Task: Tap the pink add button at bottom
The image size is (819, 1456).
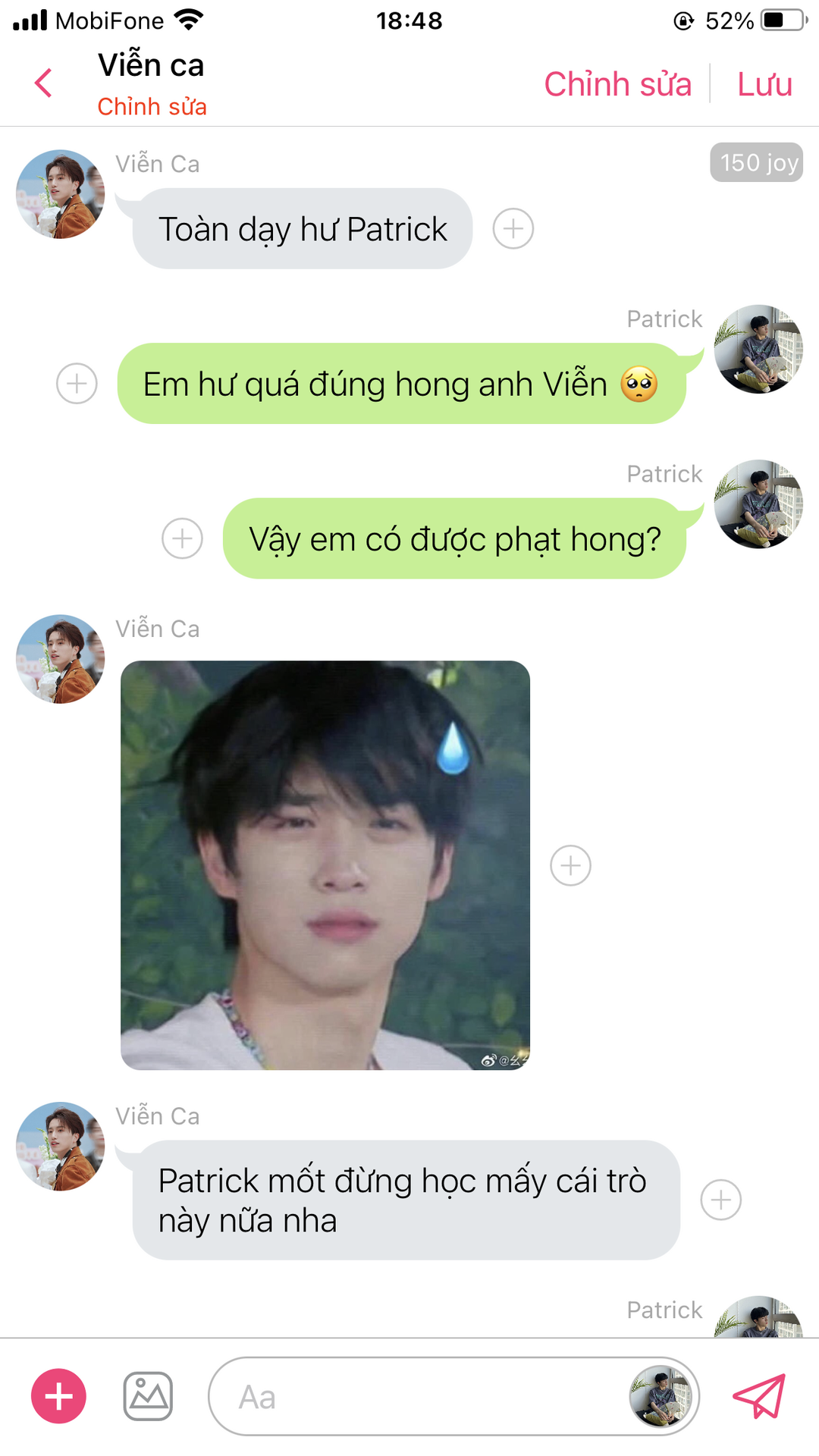Action: coord(58,1396)
